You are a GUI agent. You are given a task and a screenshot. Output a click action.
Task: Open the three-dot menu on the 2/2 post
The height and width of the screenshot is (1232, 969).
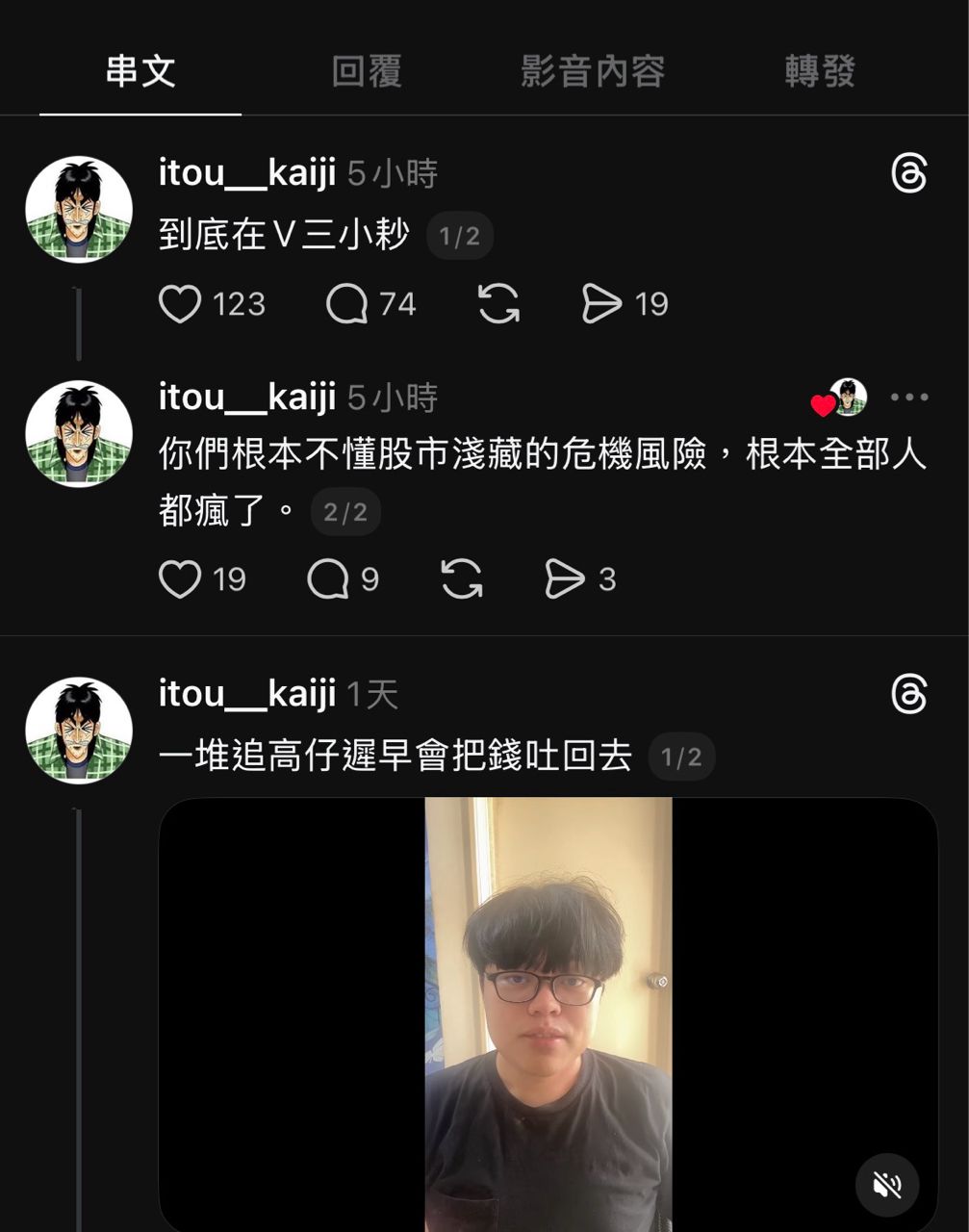point(909,398)
